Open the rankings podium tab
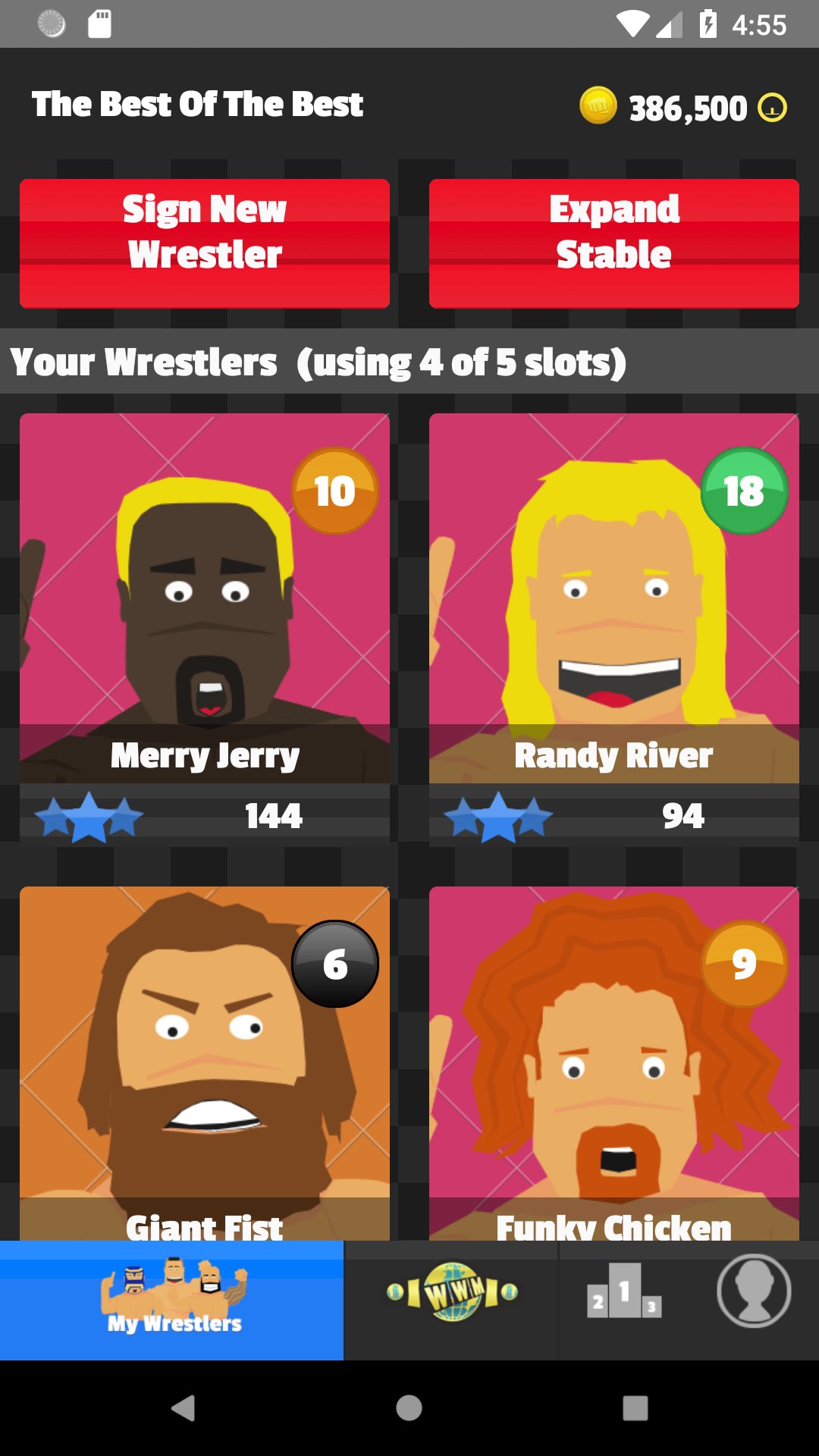Screen dimensions: 819x1456 click(x=624, y=1292)
